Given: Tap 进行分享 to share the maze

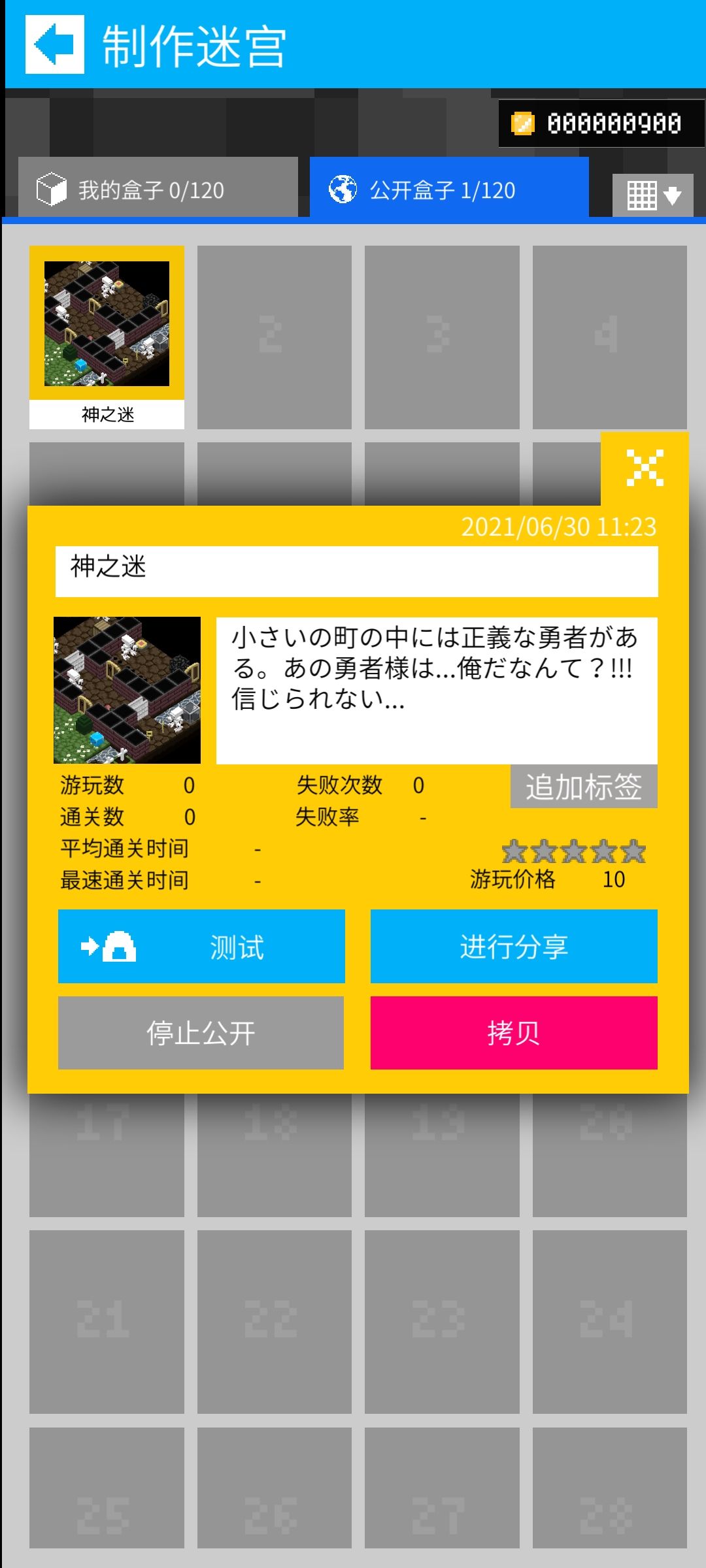Looking at the screenshot, I should (x=514, y=946).
